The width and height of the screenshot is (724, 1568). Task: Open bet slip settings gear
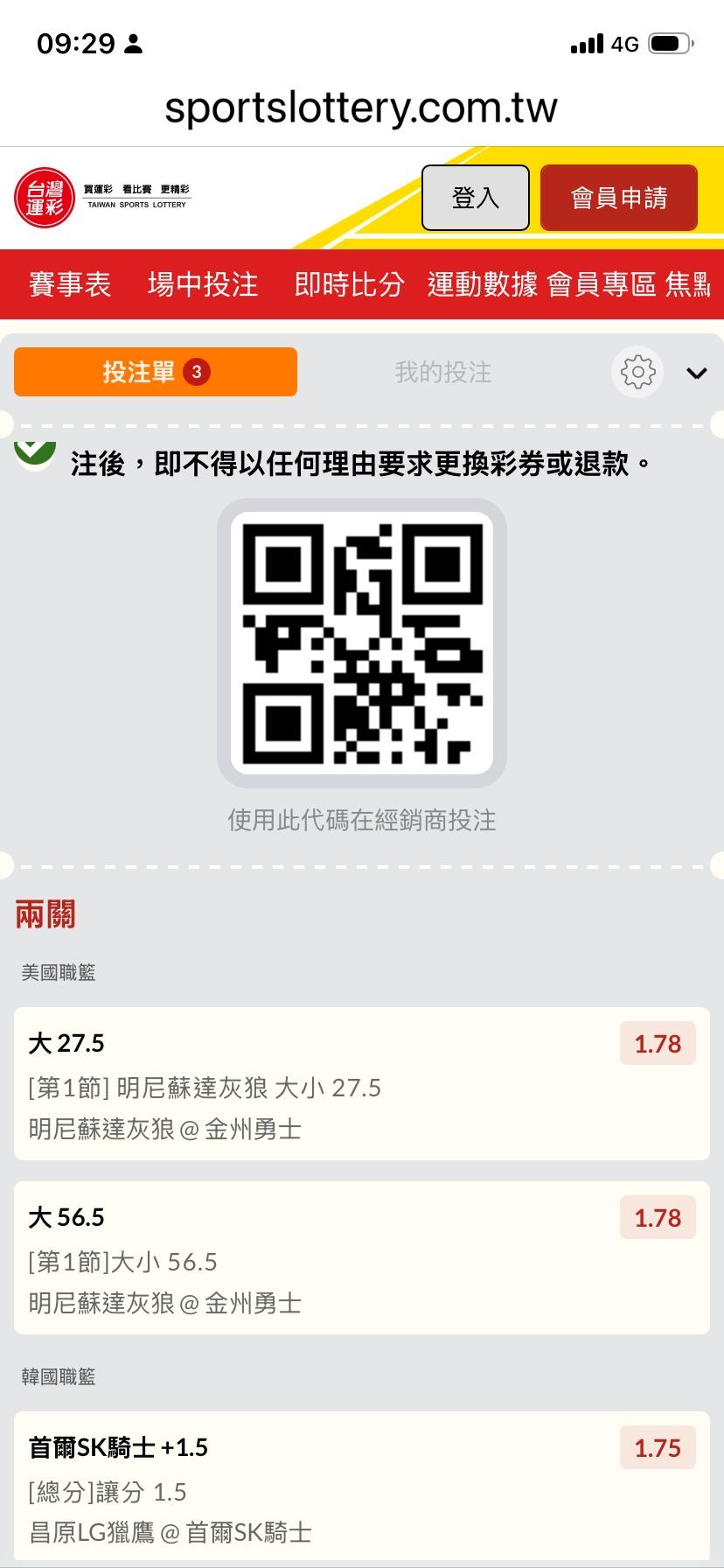pyautogui.click(x=637, y=373)
